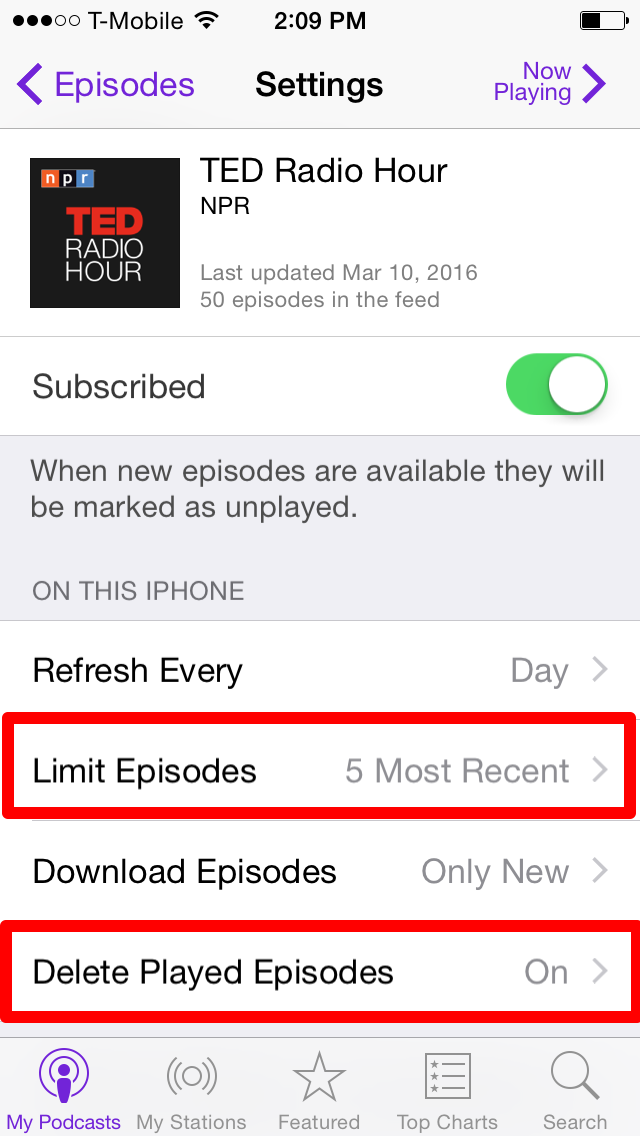Turn off the Subscribed switch
Image resolution: width=640 pixels, height=1136 pixels.
[557, 385]
